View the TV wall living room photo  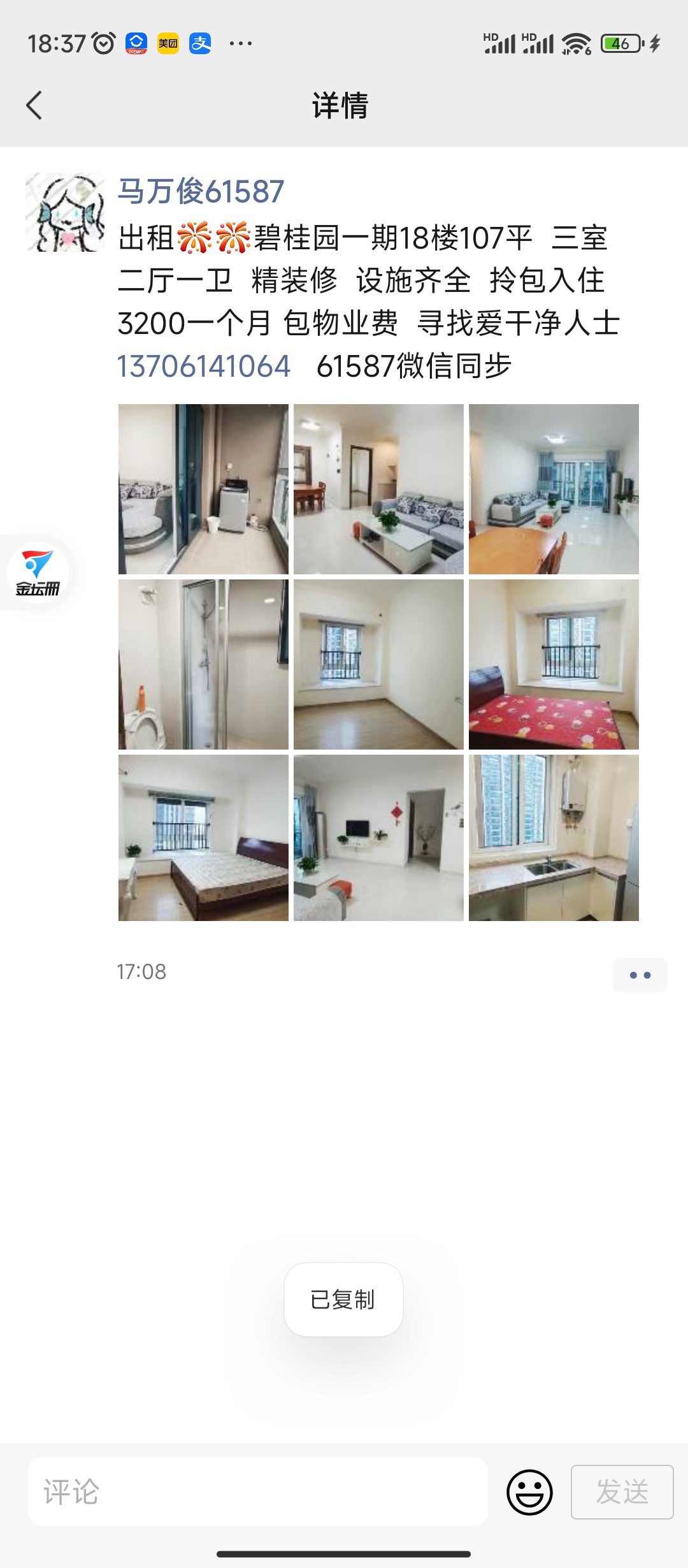(x=378, y=838)
